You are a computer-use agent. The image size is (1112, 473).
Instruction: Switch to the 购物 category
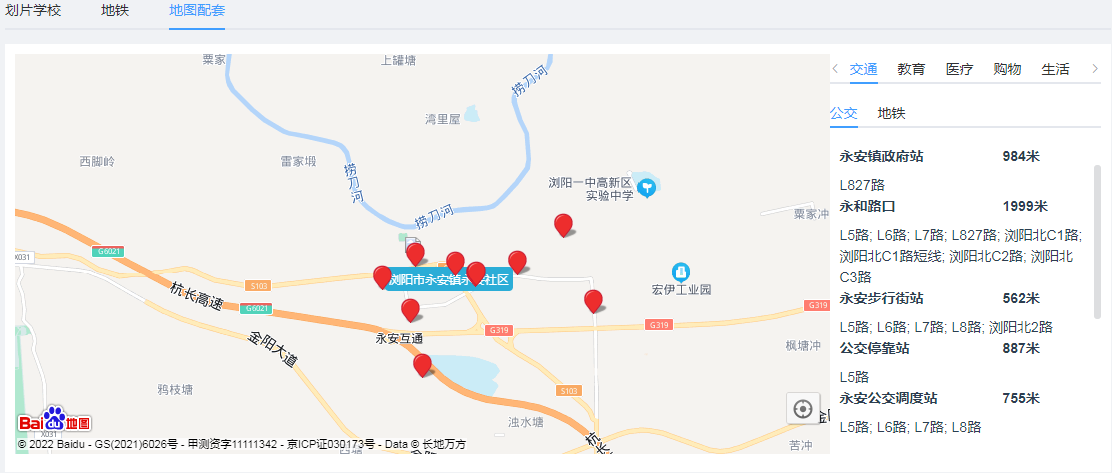point(1007,69)
